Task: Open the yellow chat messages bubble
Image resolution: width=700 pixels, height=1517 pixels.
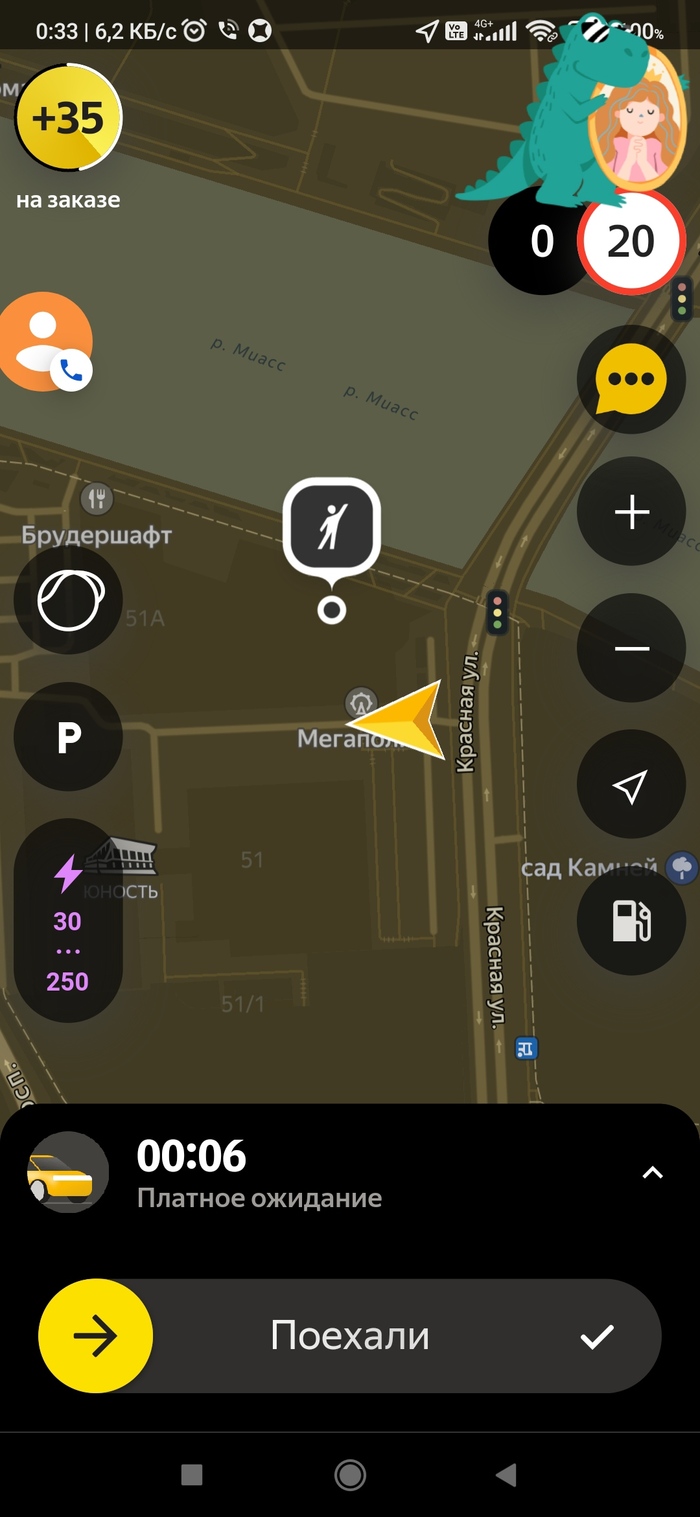Action: click(631, 379)
